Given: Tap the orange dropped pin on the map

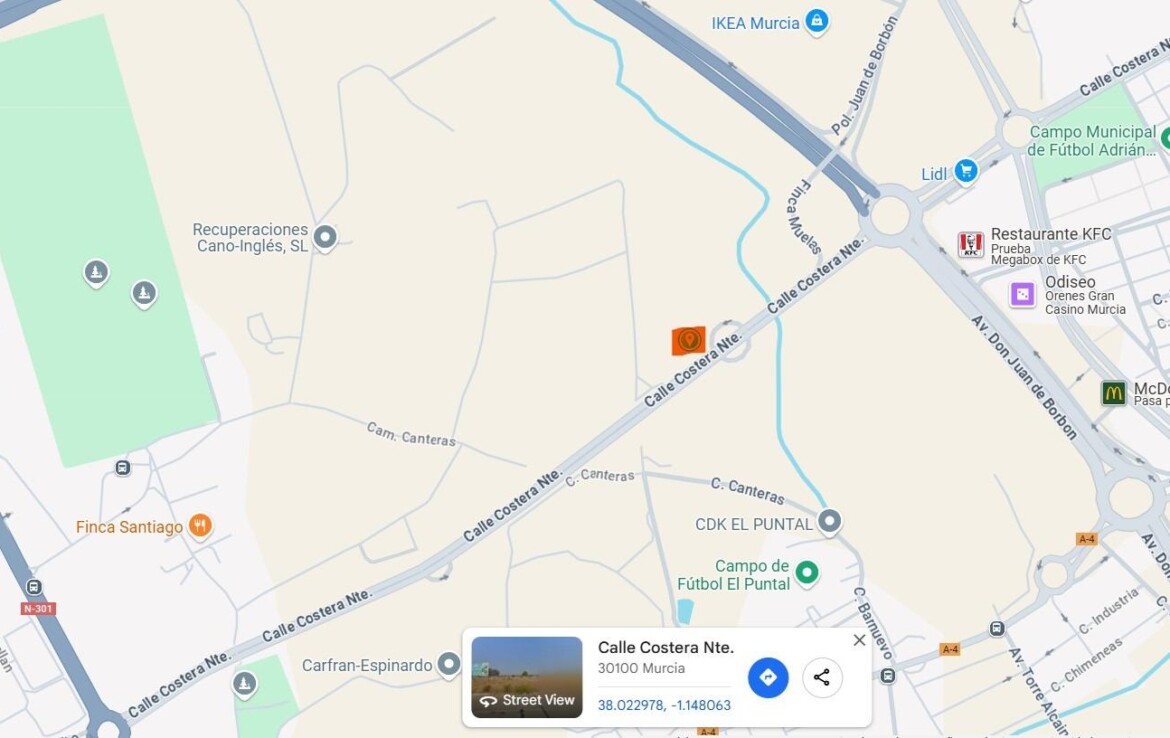Looking at the screenshot, I should click(x=688, y=341).
